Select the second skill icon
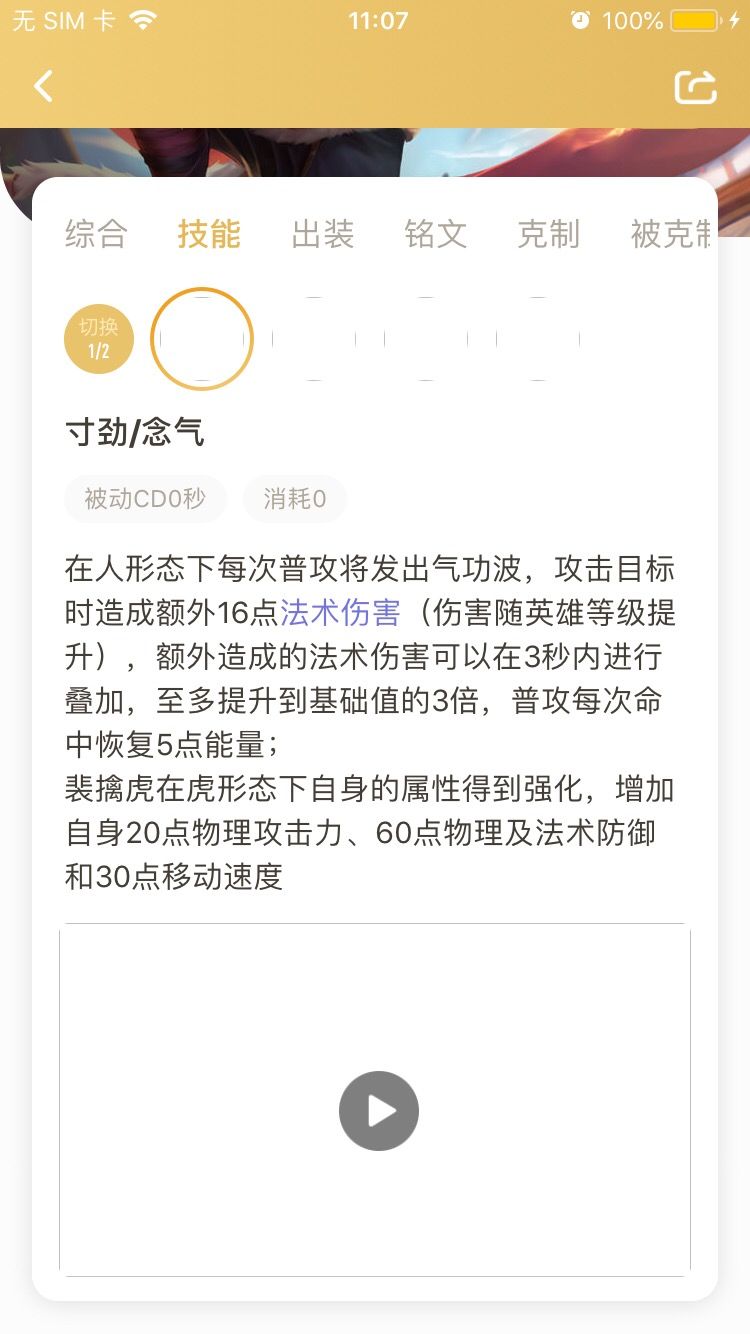Image resolution: width=750 pixels, height=1334 pixels. pyautogui.click(x=315, y=338)
